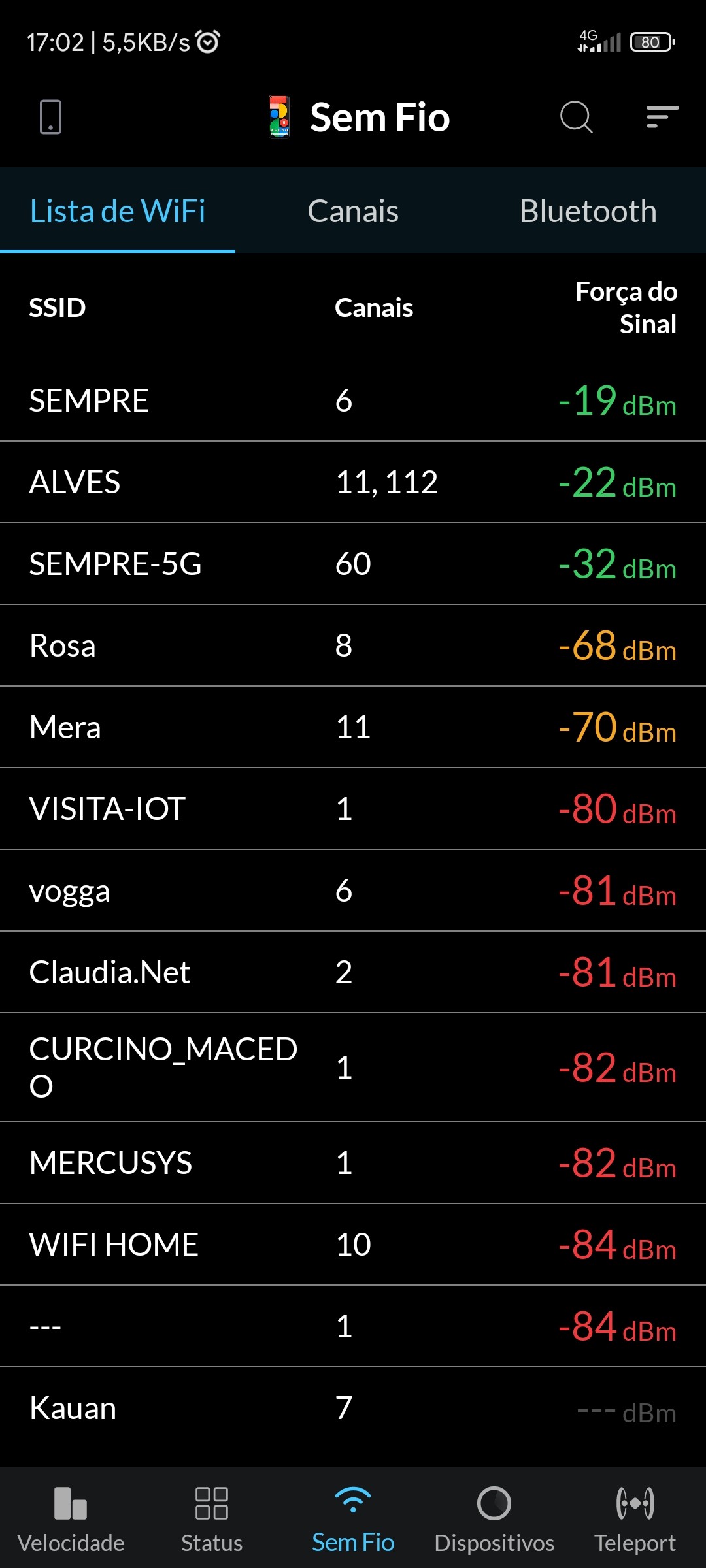Select the Lista de WiFi tab
706x1568 pixels.
118,211
